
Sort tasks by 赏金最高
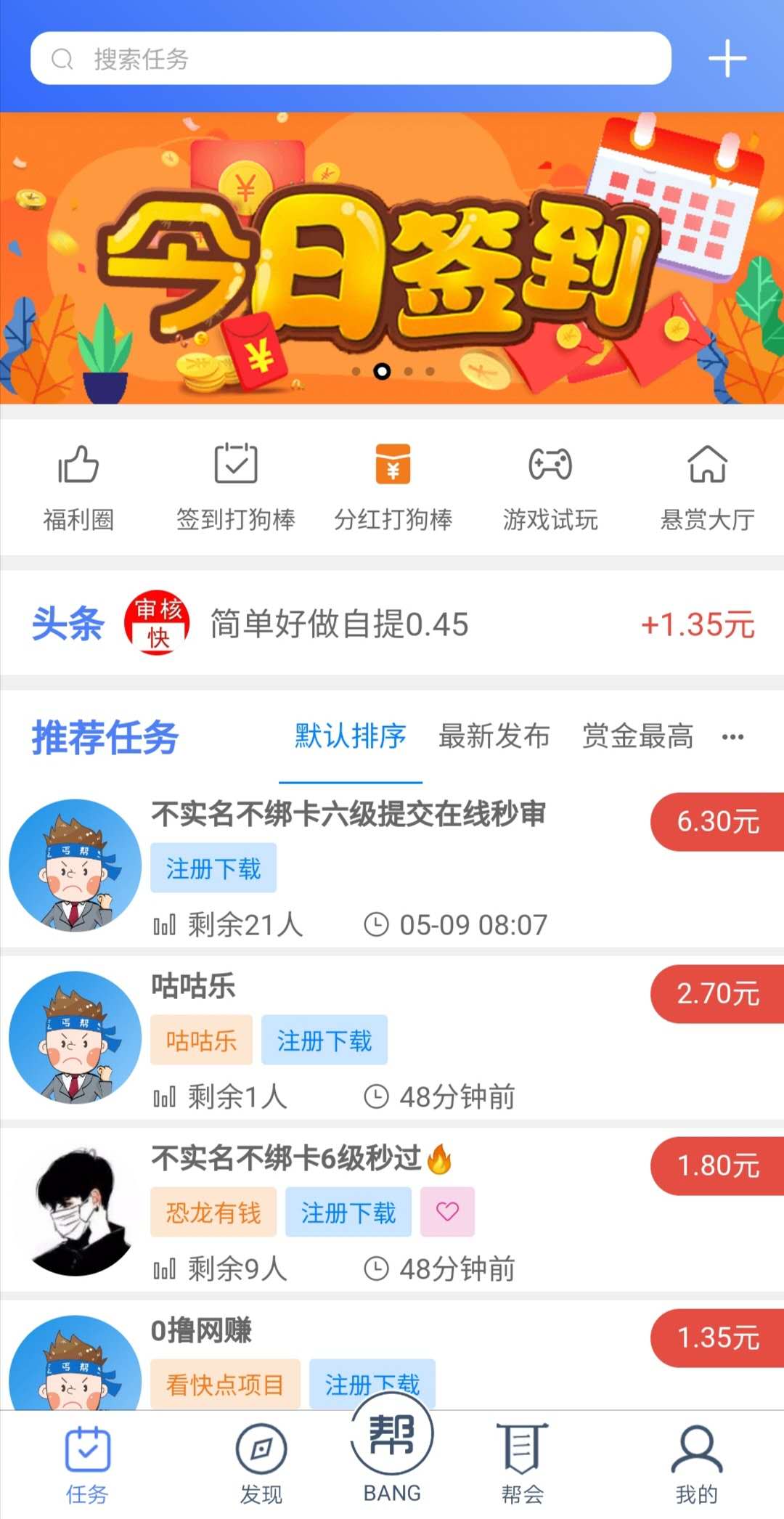637,736
